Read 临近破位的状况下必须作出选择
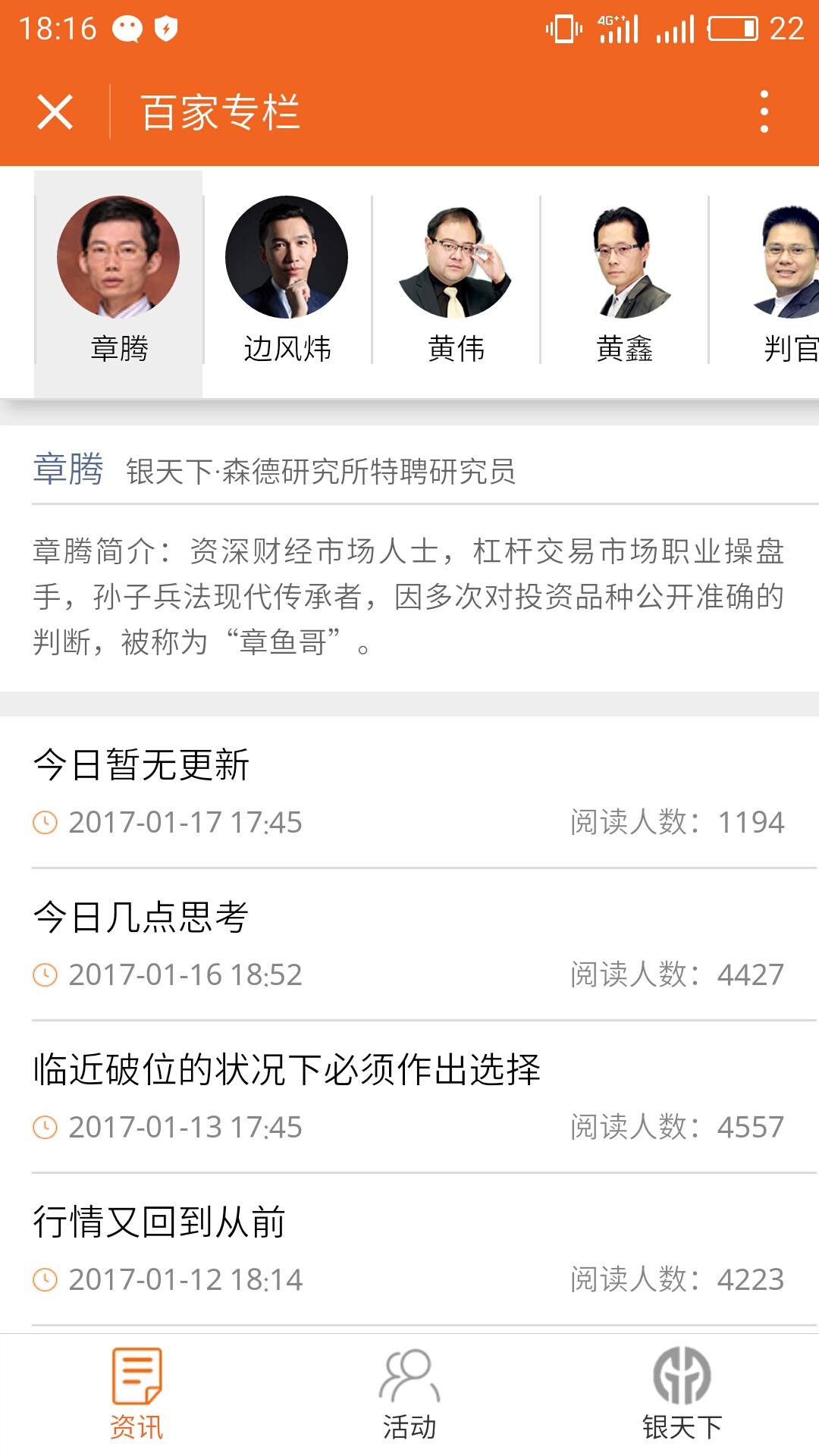Screen dimensions: 819x1456 click(x=287, y=1069)
